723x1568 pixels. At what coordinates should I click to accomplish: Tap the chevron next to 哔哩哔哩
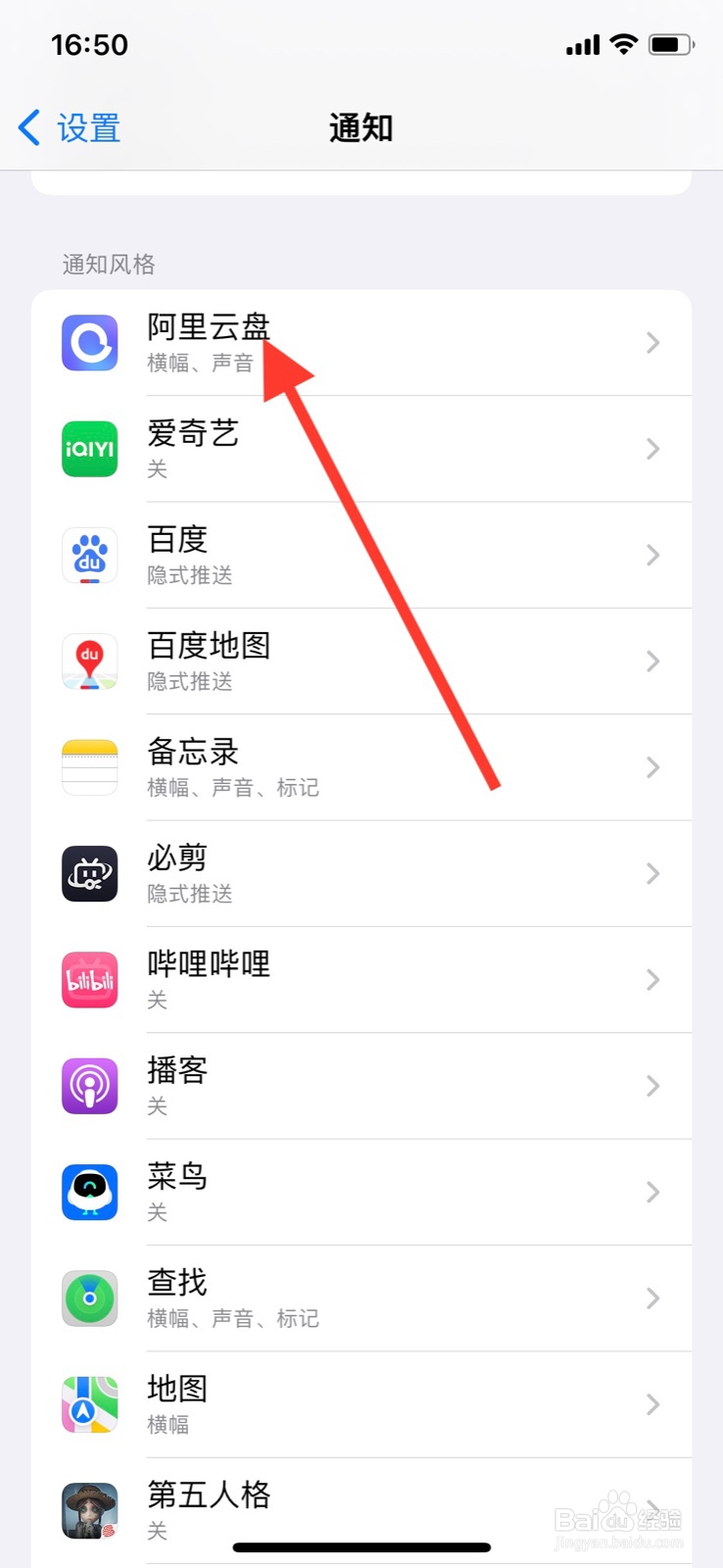(652, 980)
